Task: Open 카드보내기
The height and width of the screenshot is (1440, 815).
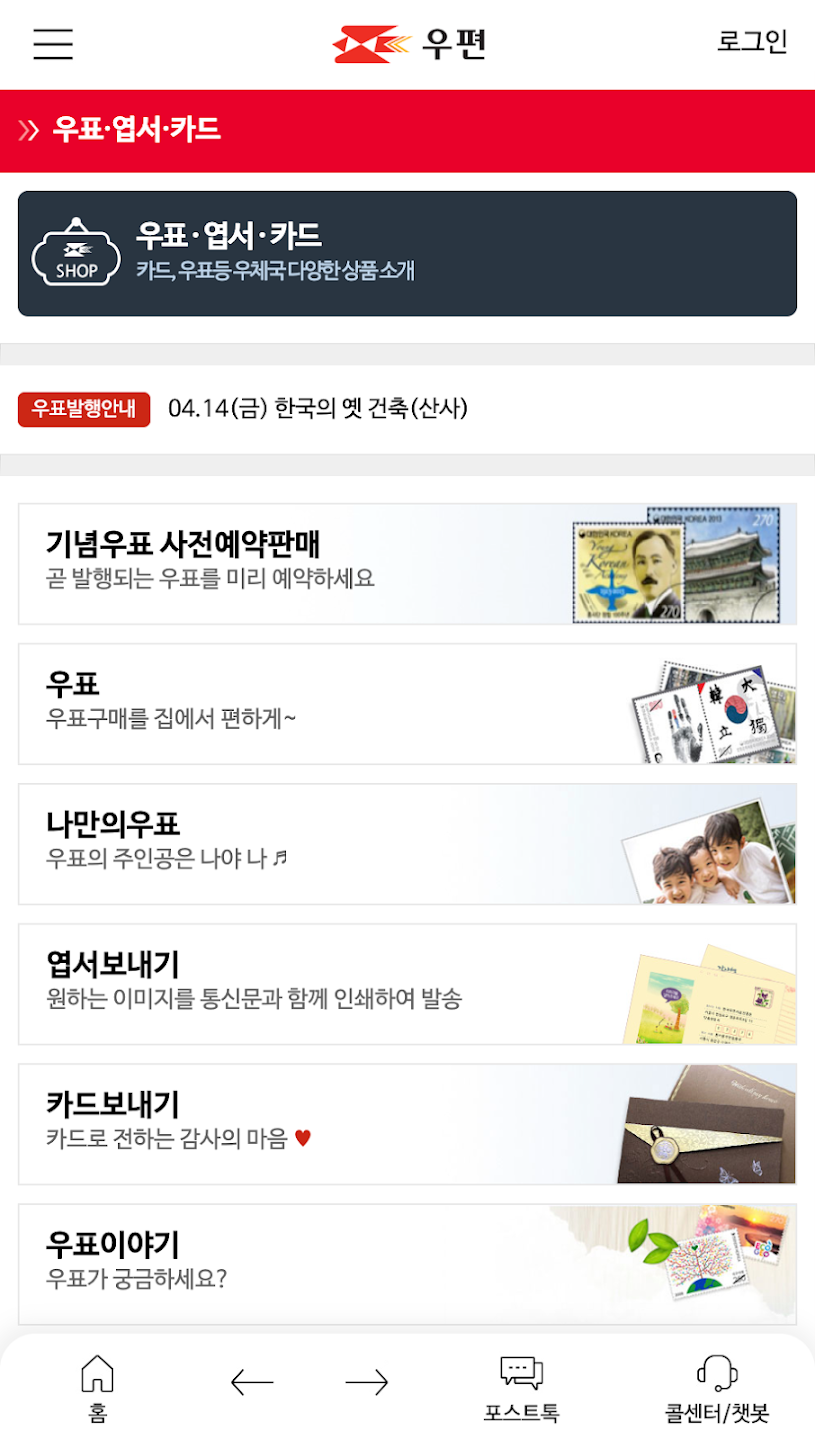Action: pyautogui.click(x=407, y=1124)
